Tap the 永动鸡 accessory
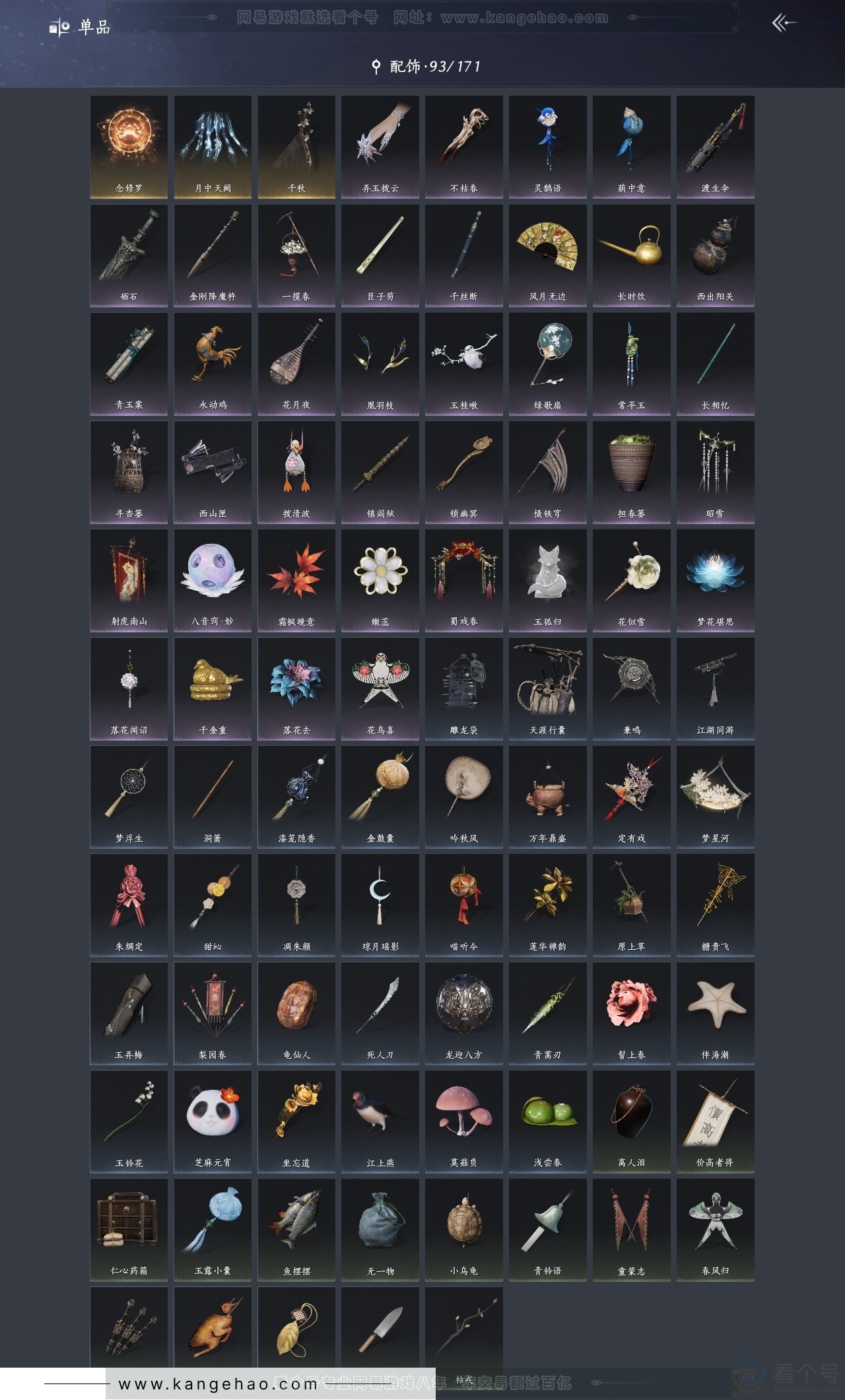Viewport: 845px width, 1400px height. pos(213,363)
